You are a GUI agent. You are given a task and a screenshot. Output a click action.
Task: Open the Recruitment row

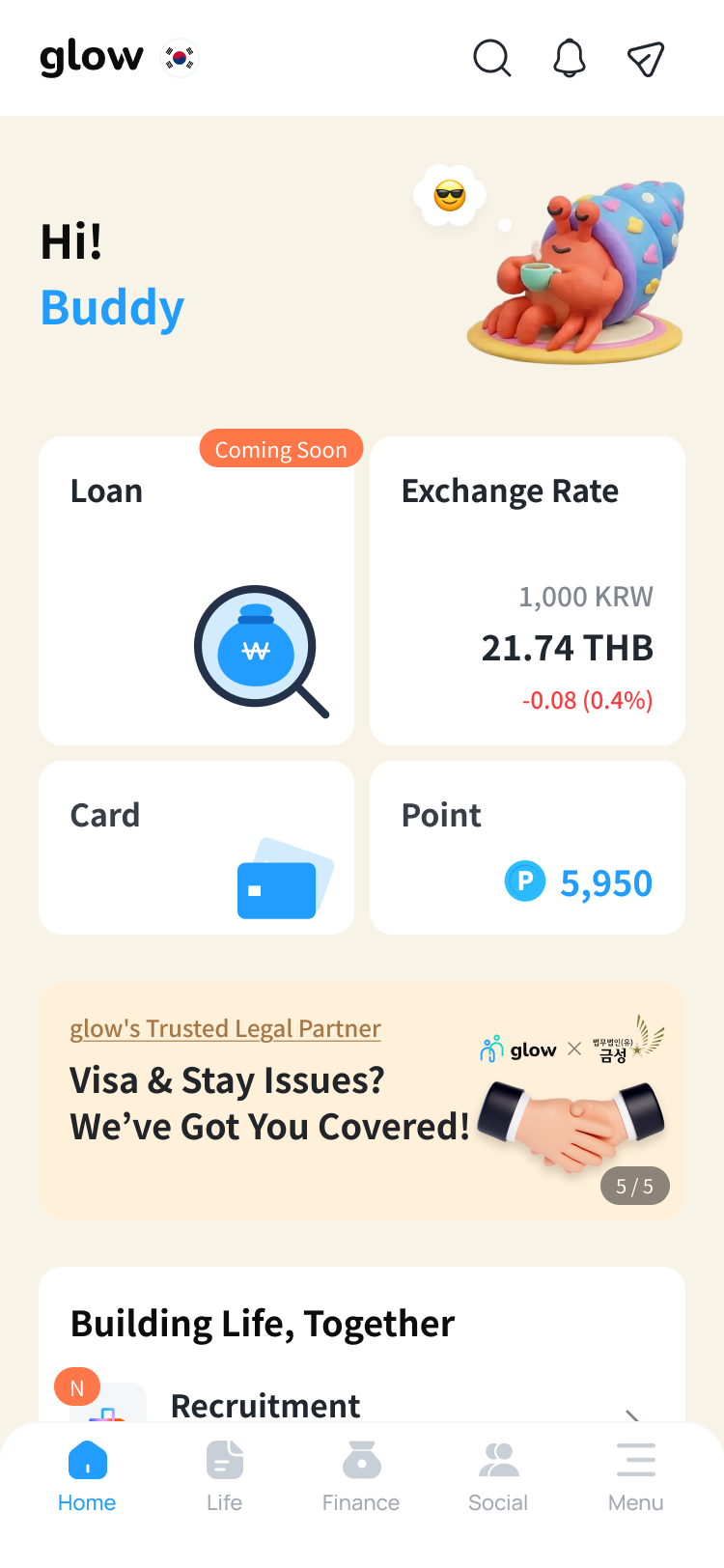tap(361, 1405)
